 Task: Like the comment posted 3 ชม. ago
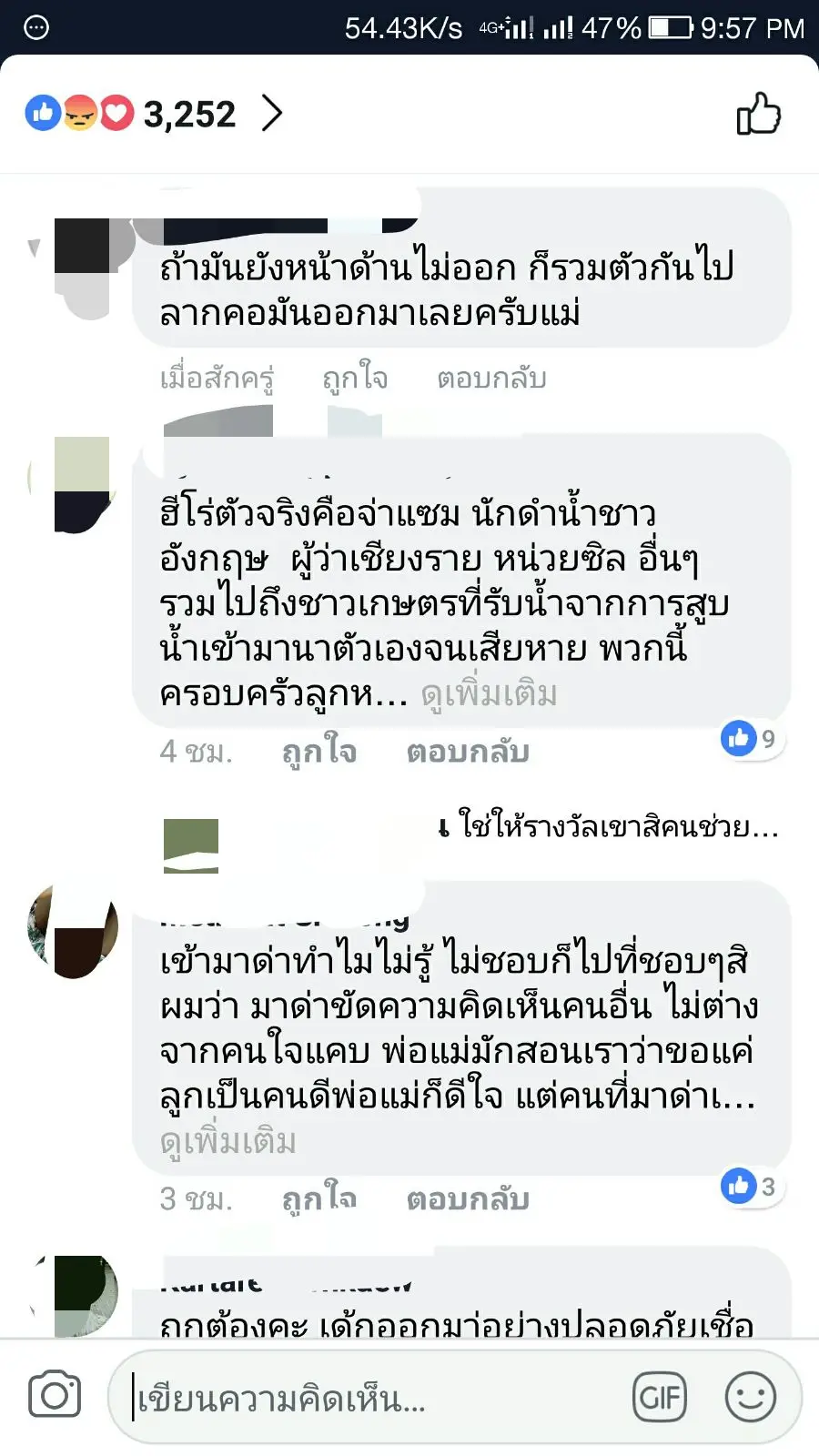[318, 1199]
